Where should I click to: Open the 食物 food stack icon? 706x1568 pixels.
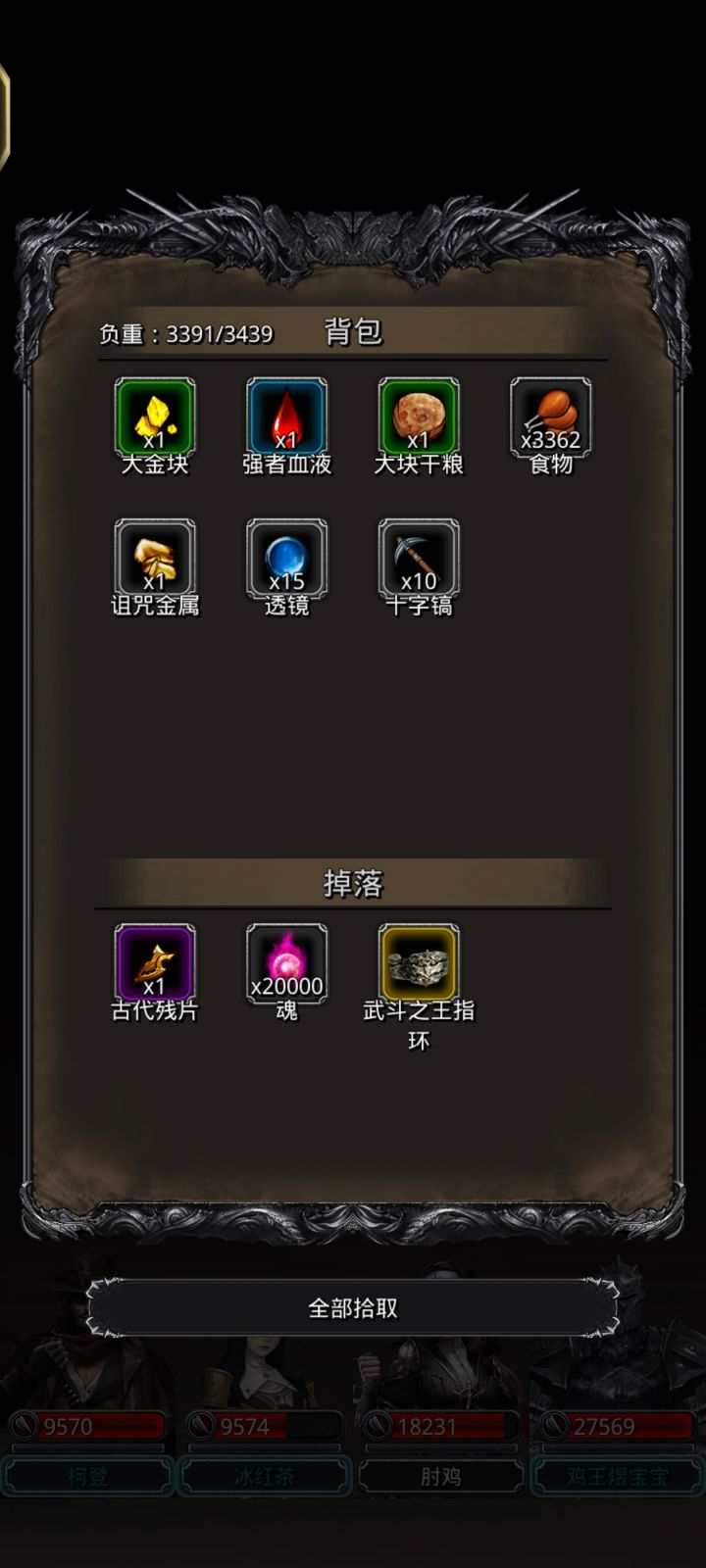pyautogui.click(x=548, y=417)
